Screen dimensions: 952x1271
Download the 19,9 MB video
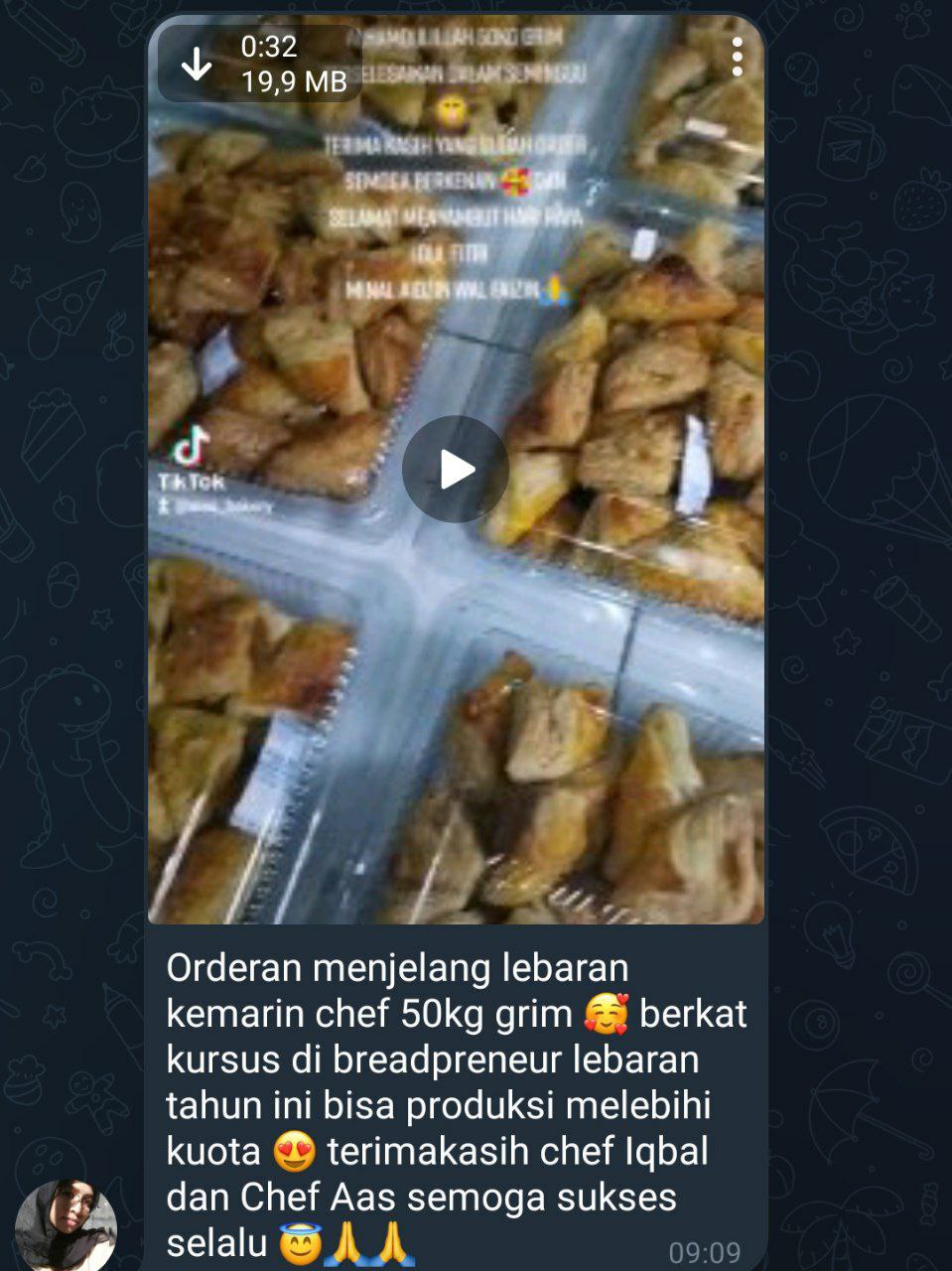click(197, 64)
